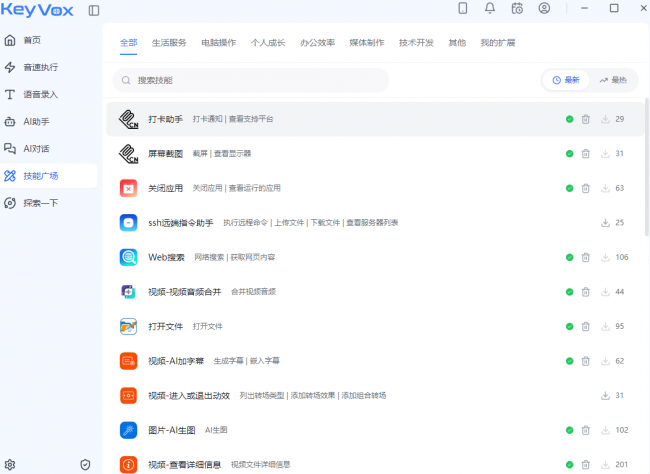650x474 pixels.
Task: Delete the 屏幕截图 skill
Action: 586,154
